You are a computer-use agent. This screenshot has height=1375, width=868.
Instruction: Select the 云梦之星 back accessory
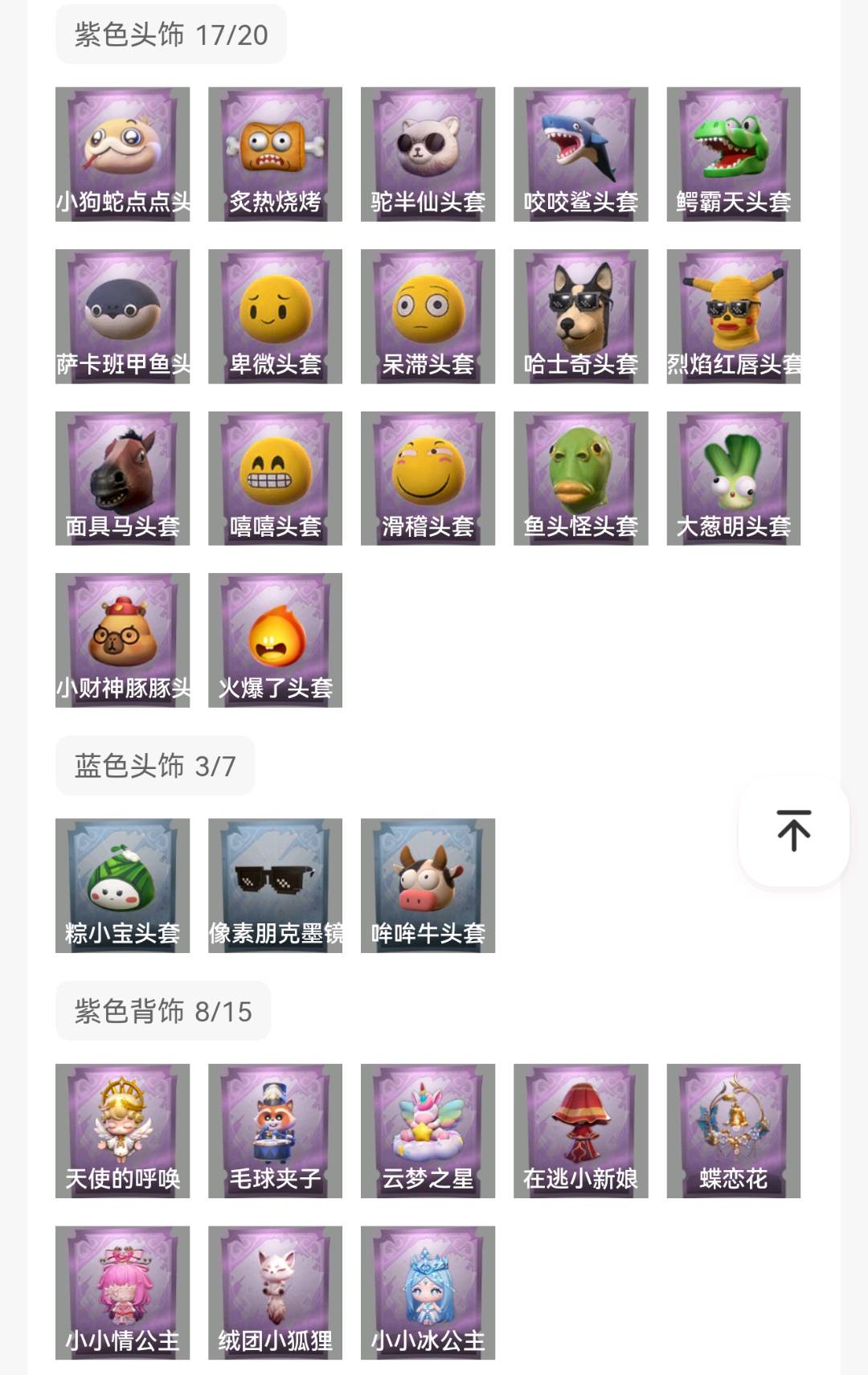pos(428,1131)
